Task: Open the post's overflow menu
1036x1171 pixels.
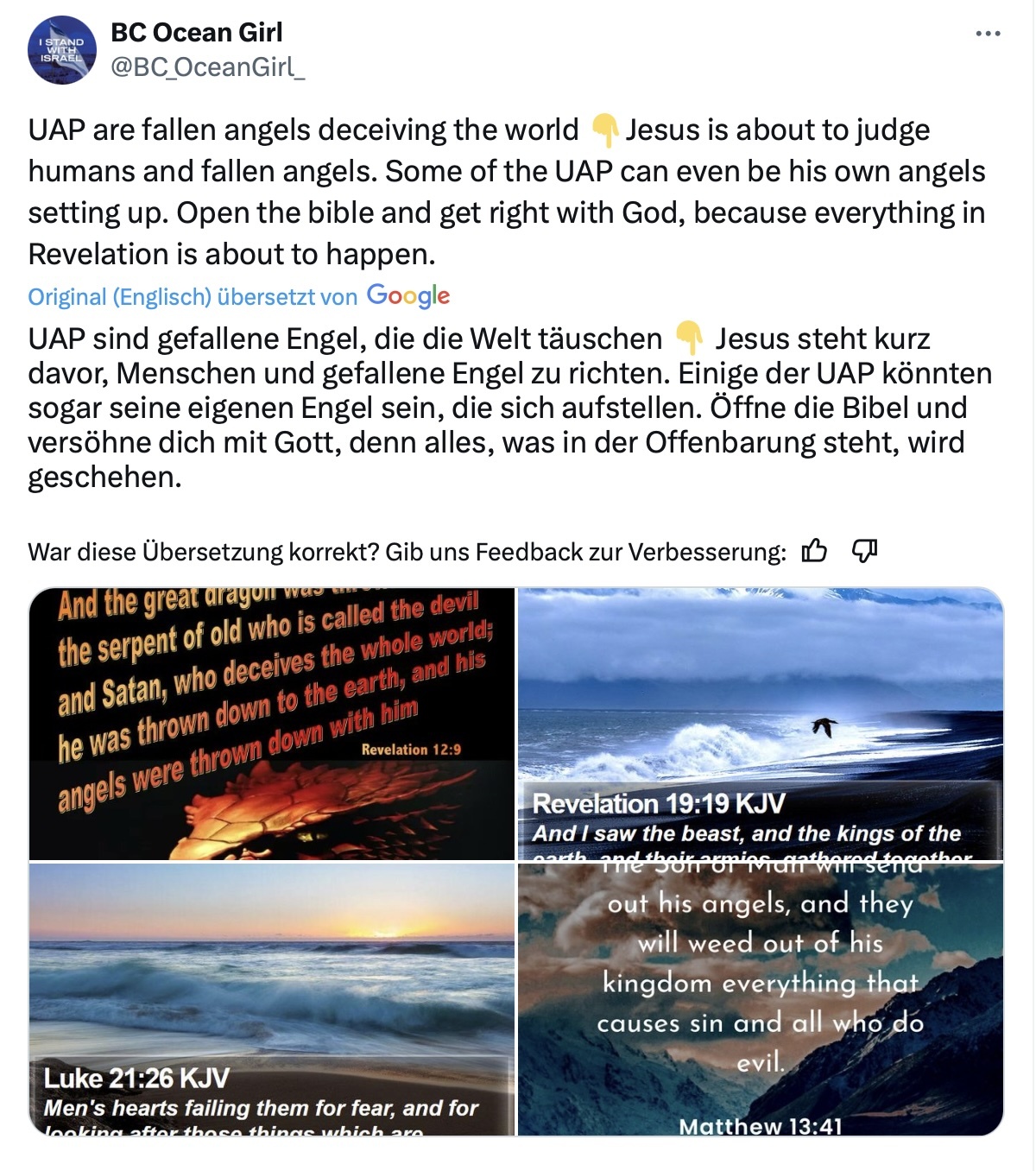Action: [x=988, y=35]
